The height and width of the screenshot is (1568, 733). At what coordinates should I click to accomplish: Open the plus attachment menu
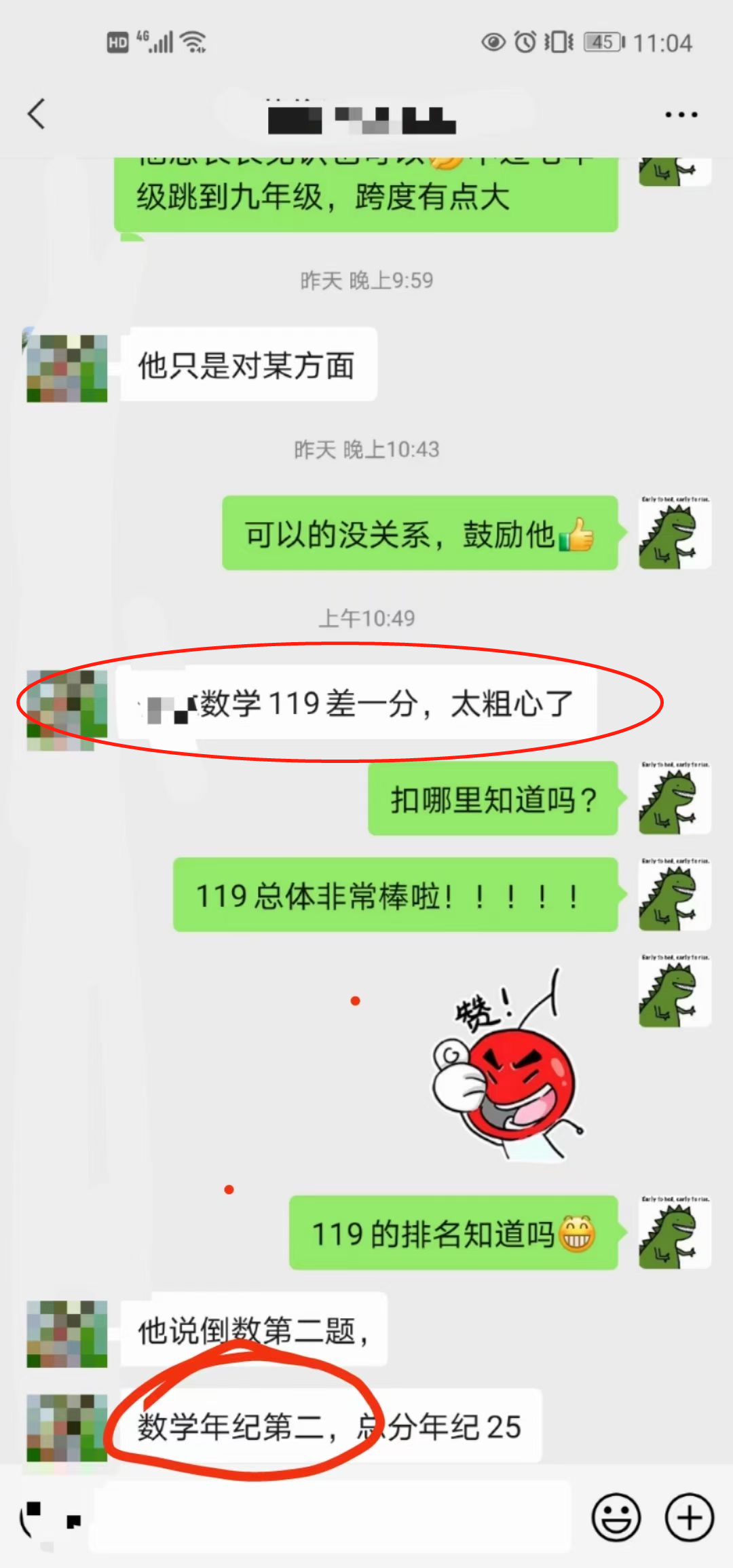tap(689, 1517)
